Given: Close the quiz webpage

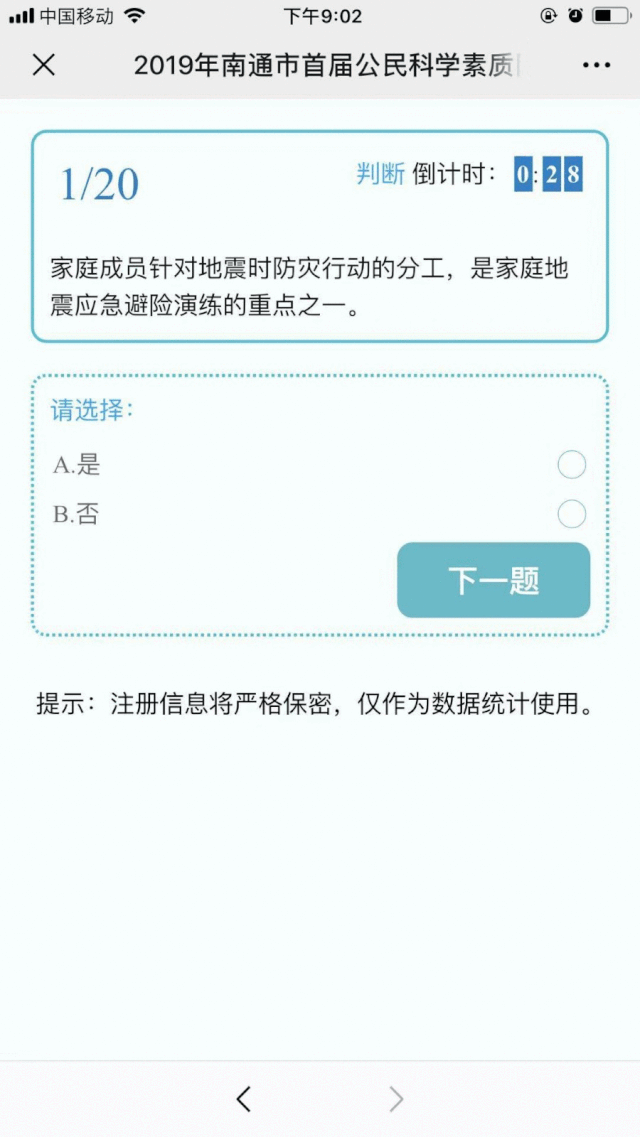Looking at the screenshot, I should pyautogui.click(x=43, y=65).
